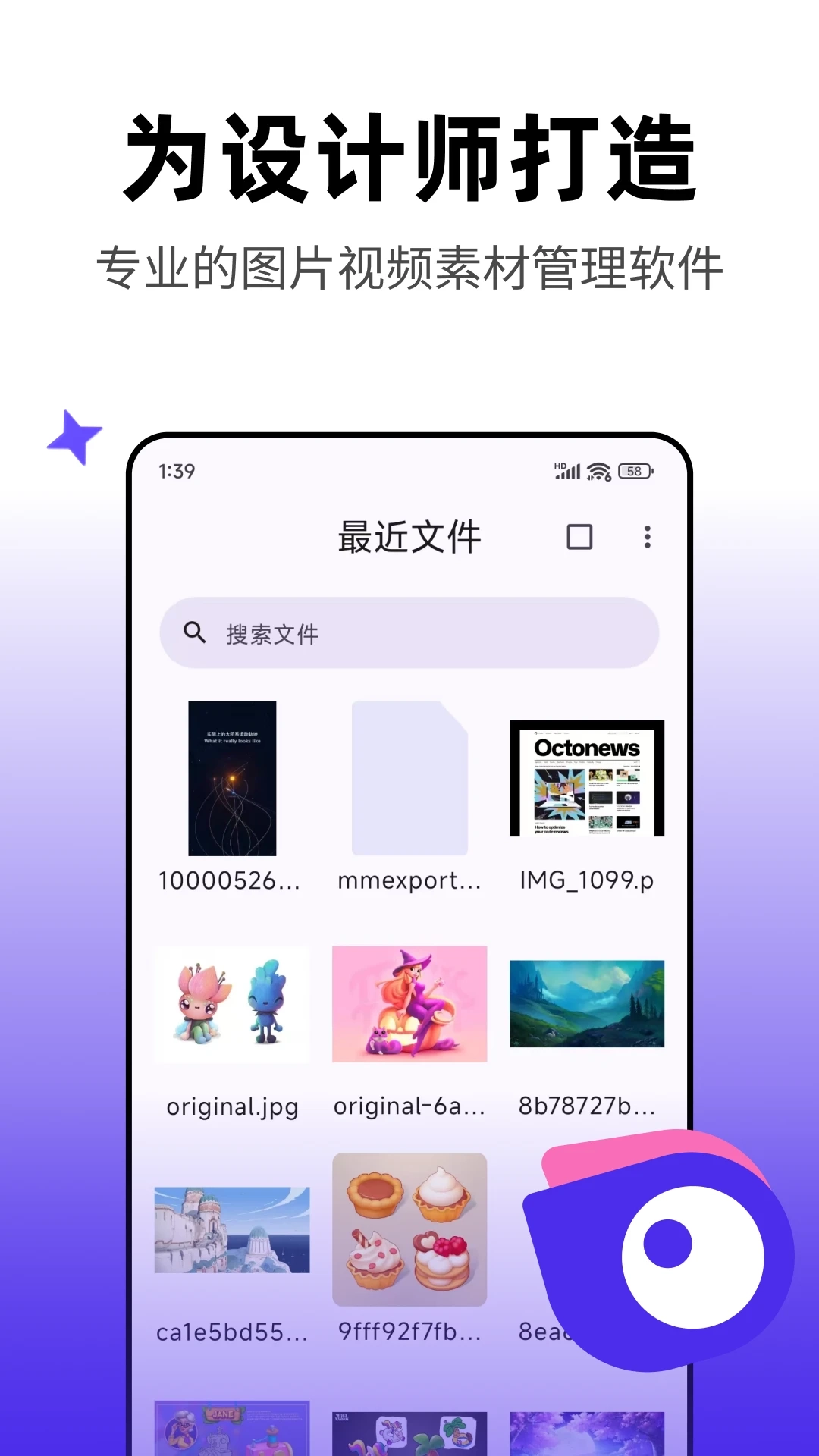Screen dimensions: 819x1456
Task: Expand the 8b78727b file name
Action: point(588,1107)
